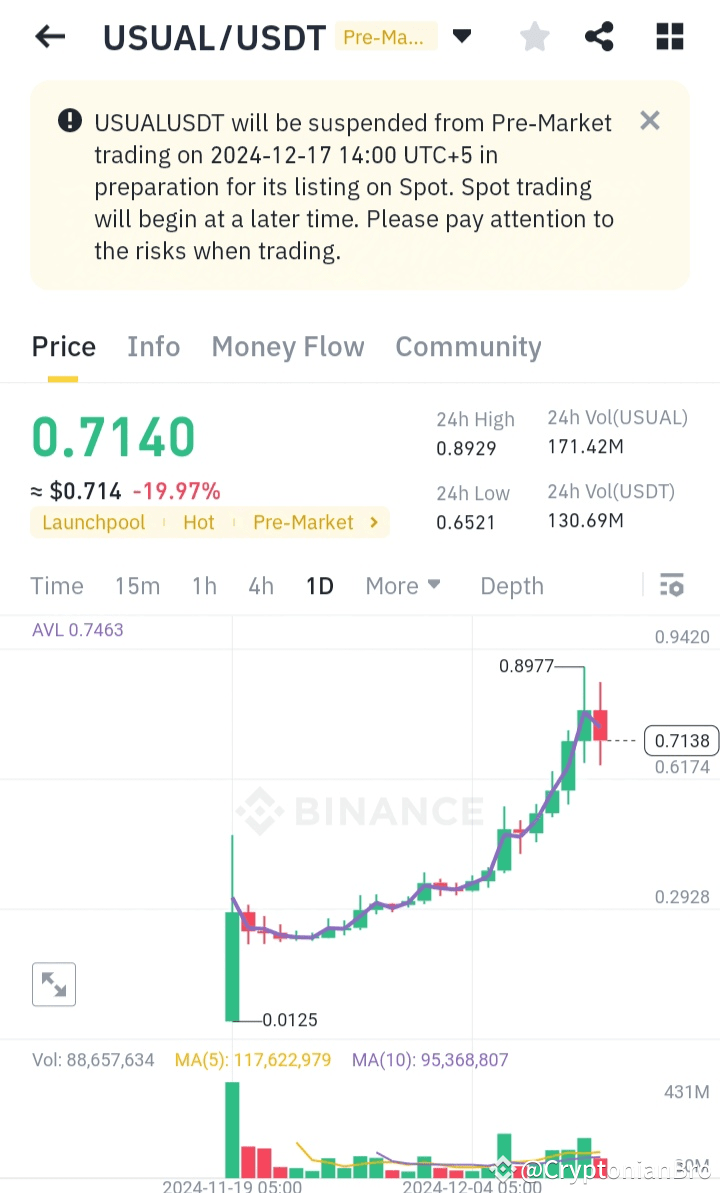Open the markets grid icon top right
Screen dimensions: 720x1193
click(668, 36)
